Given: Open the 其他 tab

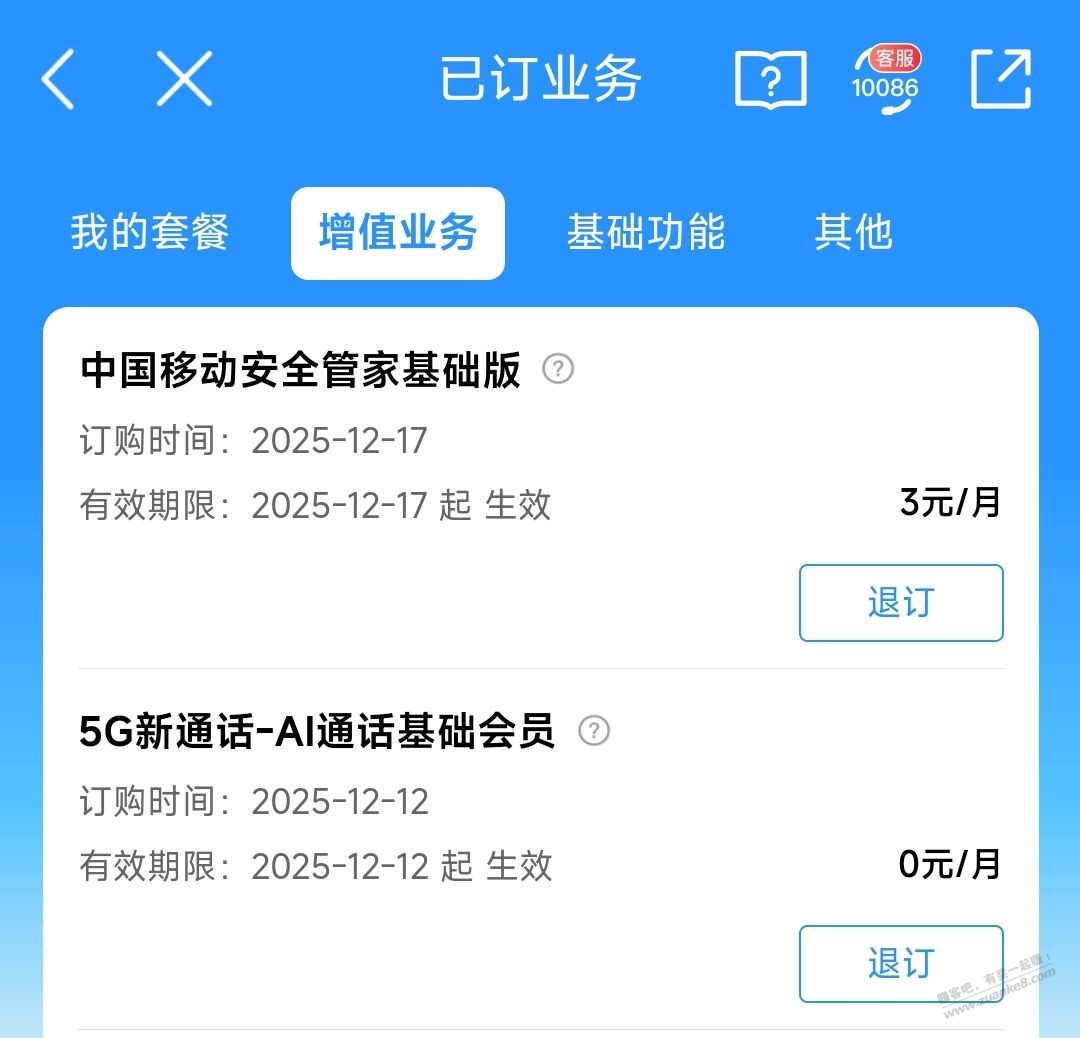Looking at the screenshot, I should 853,233.
